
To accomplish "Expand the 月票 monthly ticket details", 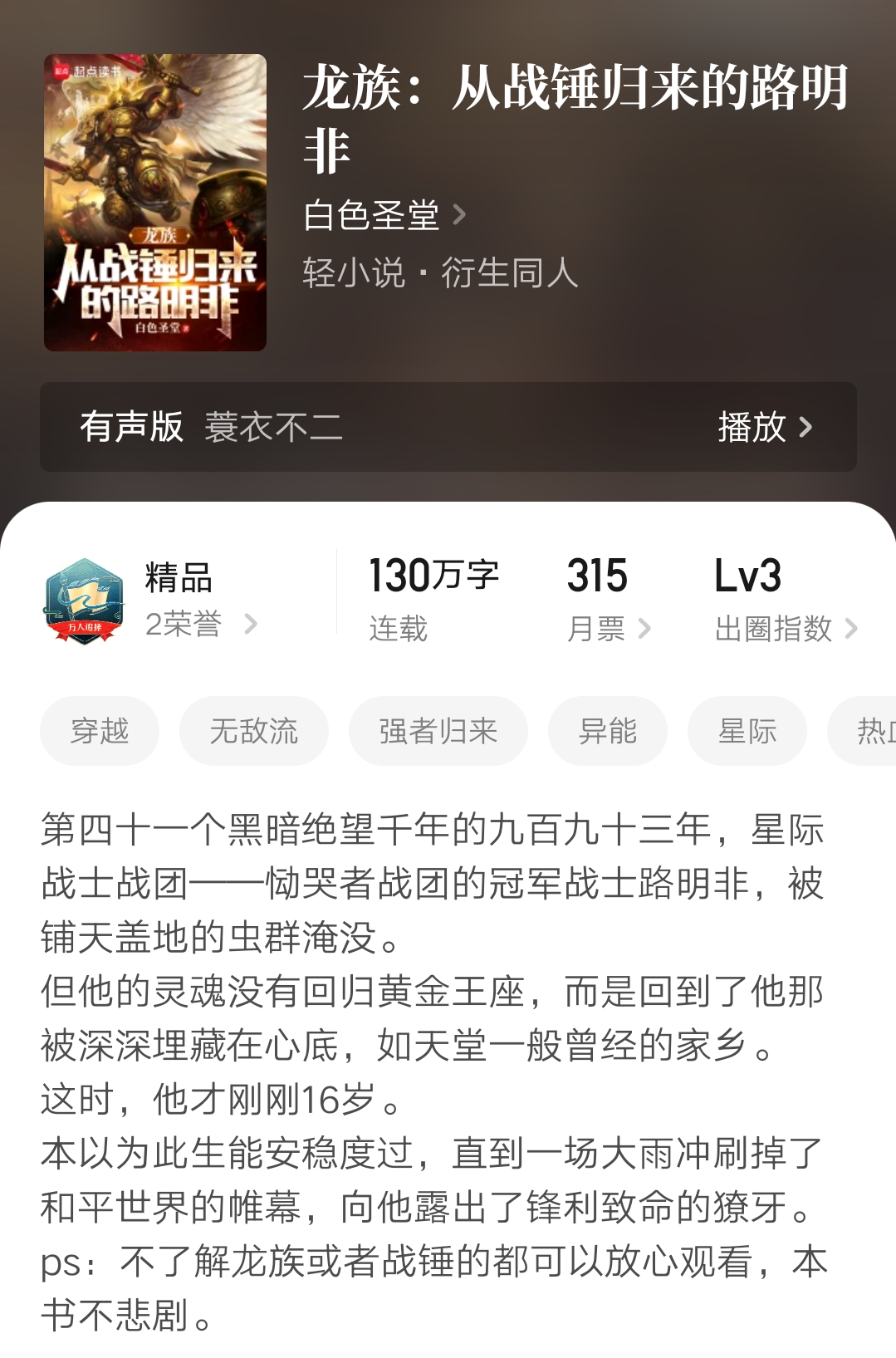I will [599, 630].
